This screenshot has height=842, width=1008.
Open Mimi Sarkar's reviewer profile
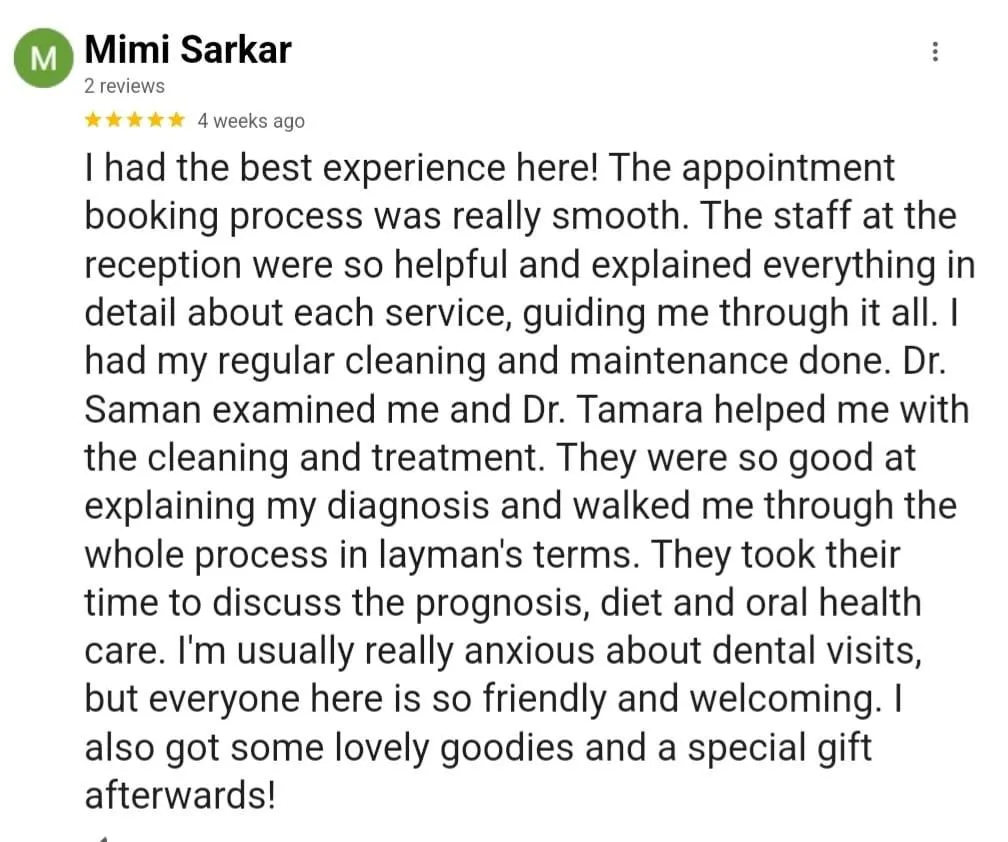(x=188, y=50)
